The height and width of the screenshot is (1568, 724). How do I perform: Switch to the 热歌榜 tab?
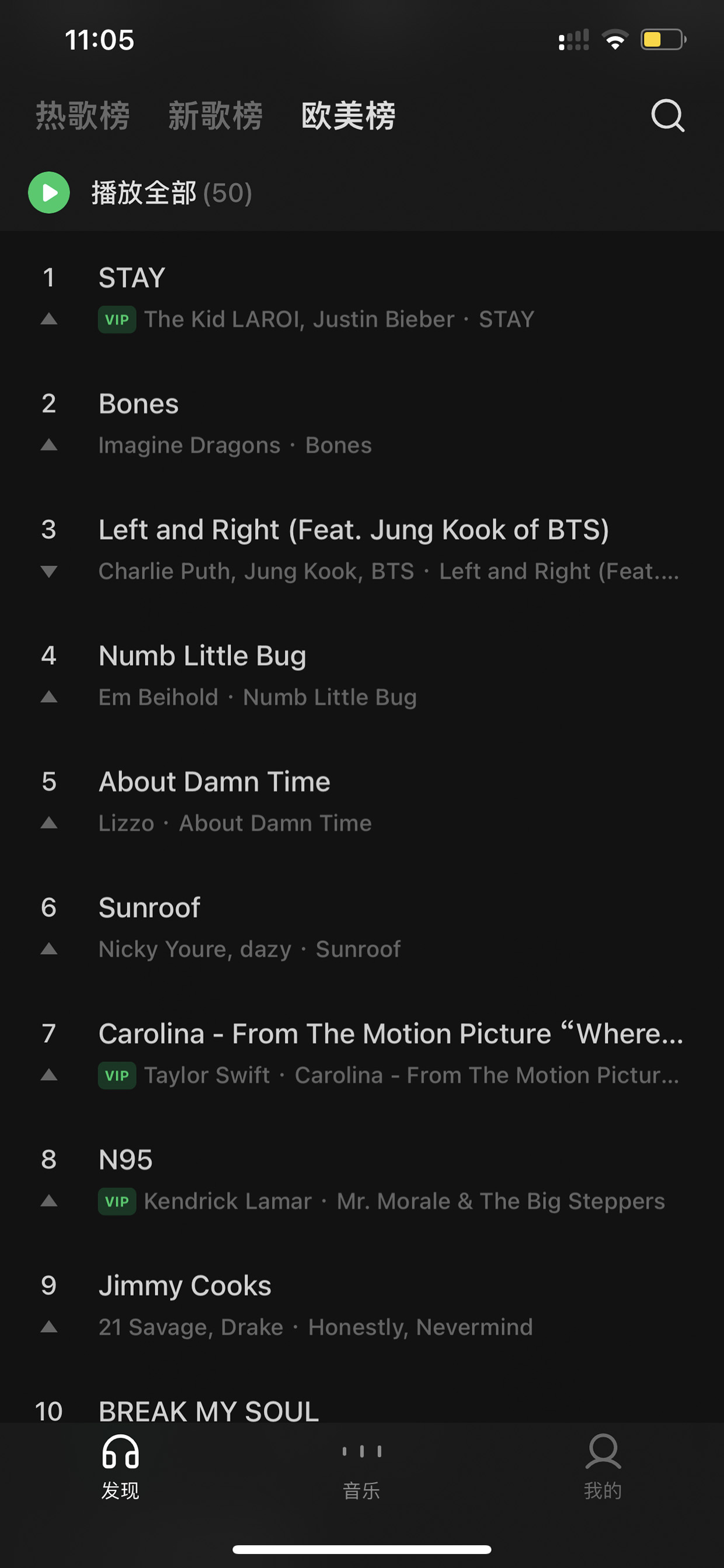click(82, 116)
